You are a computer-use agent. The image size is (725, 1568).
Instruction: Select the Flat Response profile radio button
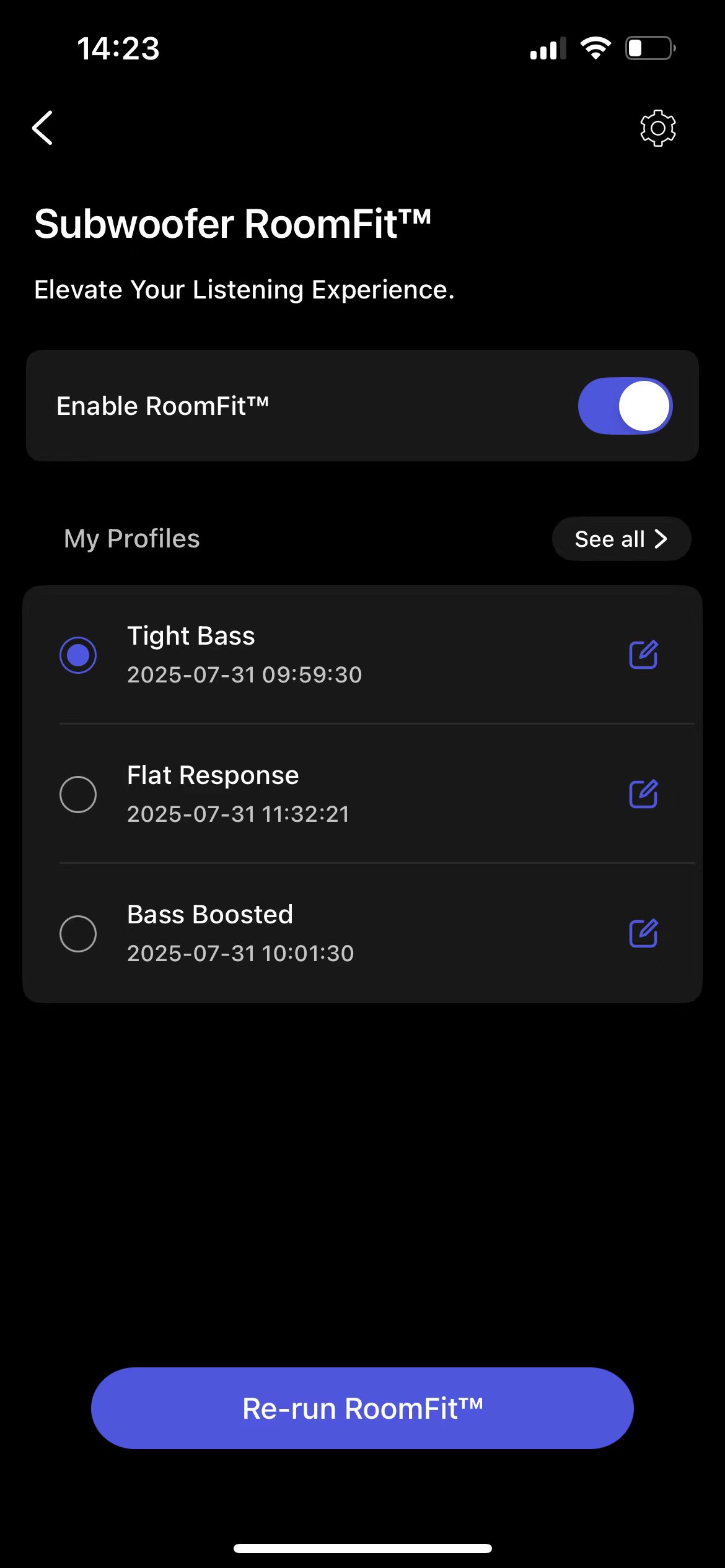coord(78,794)
